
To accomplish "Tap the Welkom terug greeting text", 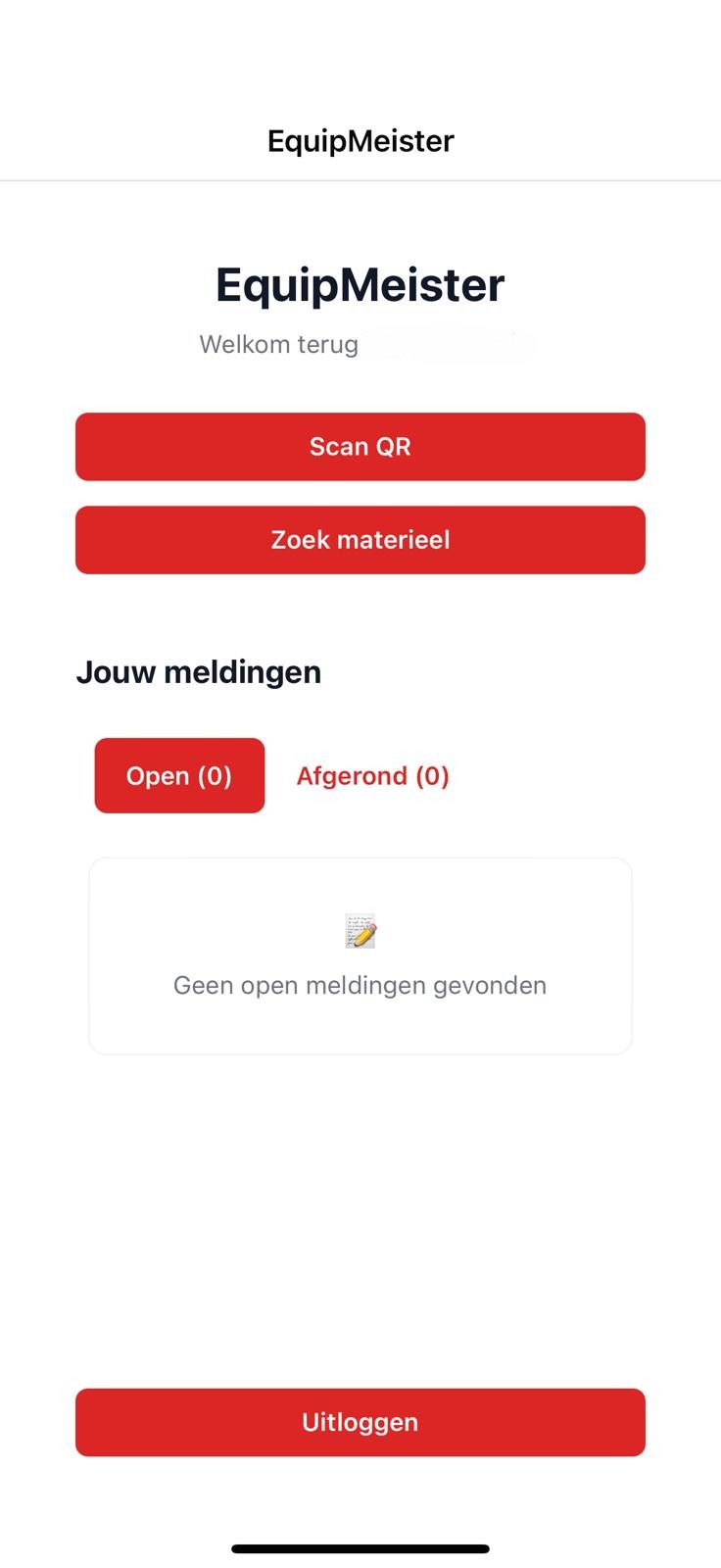I will tap(278, 344).
